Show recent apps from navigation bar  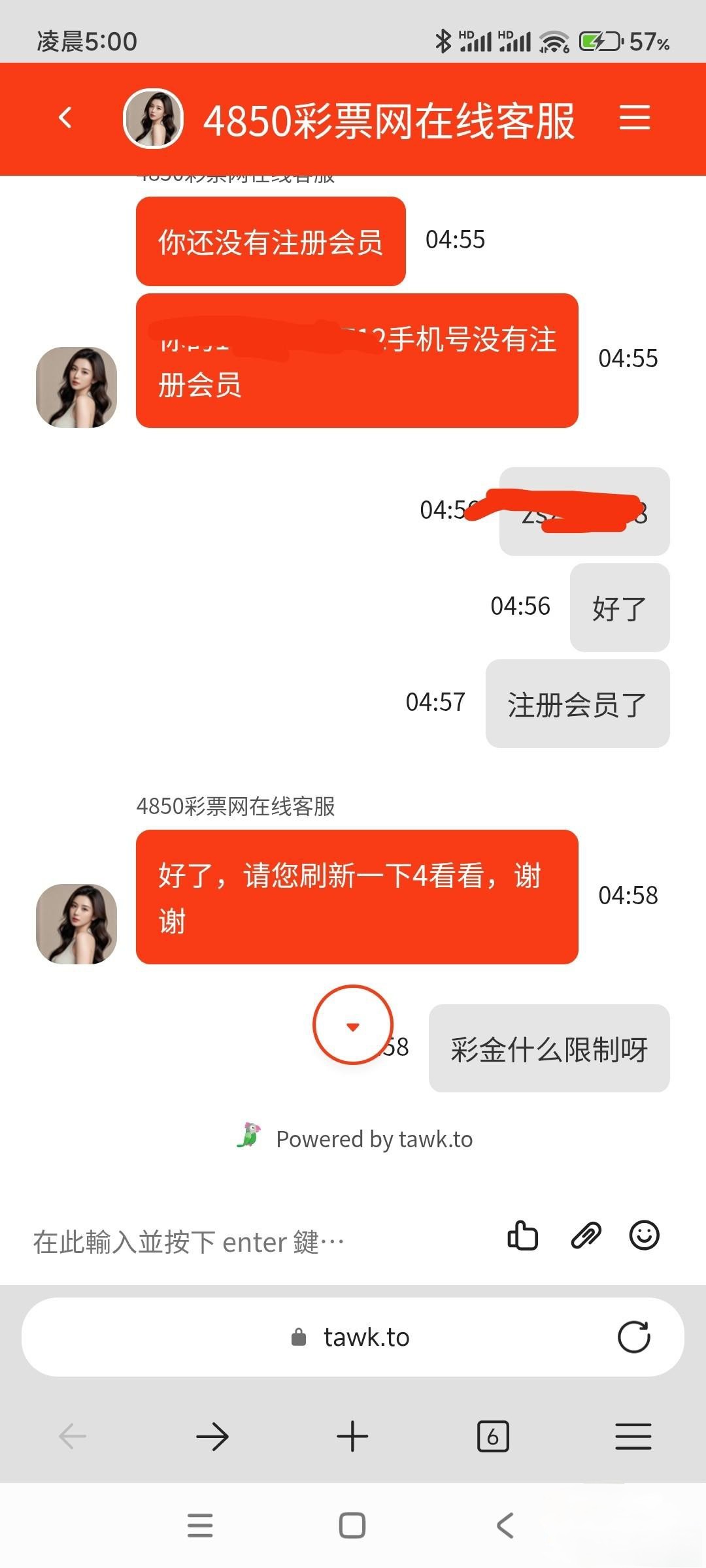[200, 1526]
